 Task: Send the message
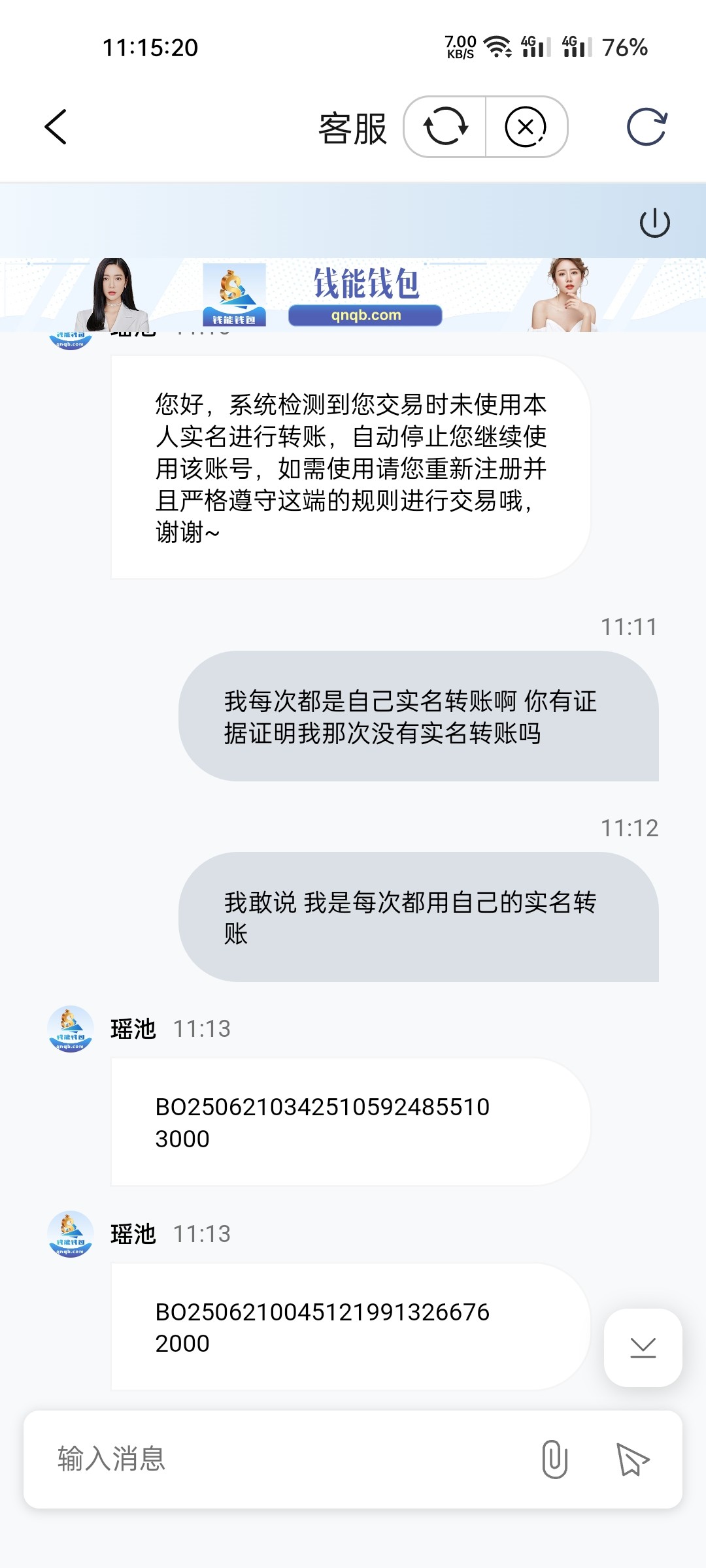click(x=632, y=1459)
